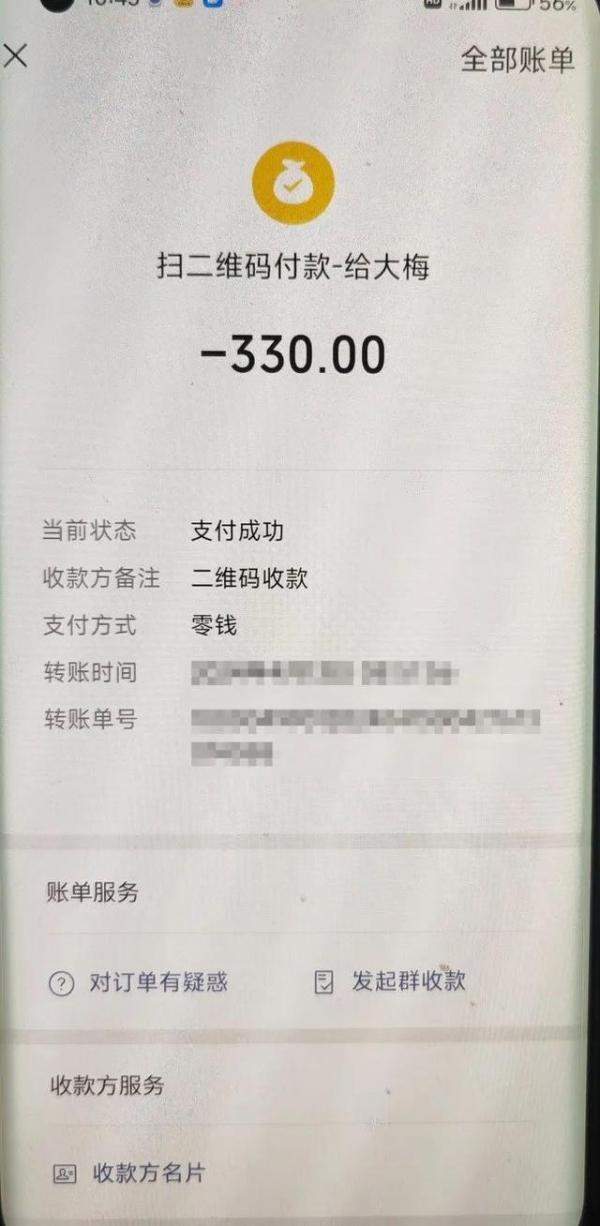
Task: Open 收款方名片 payee card
Action: (129, 1172)
